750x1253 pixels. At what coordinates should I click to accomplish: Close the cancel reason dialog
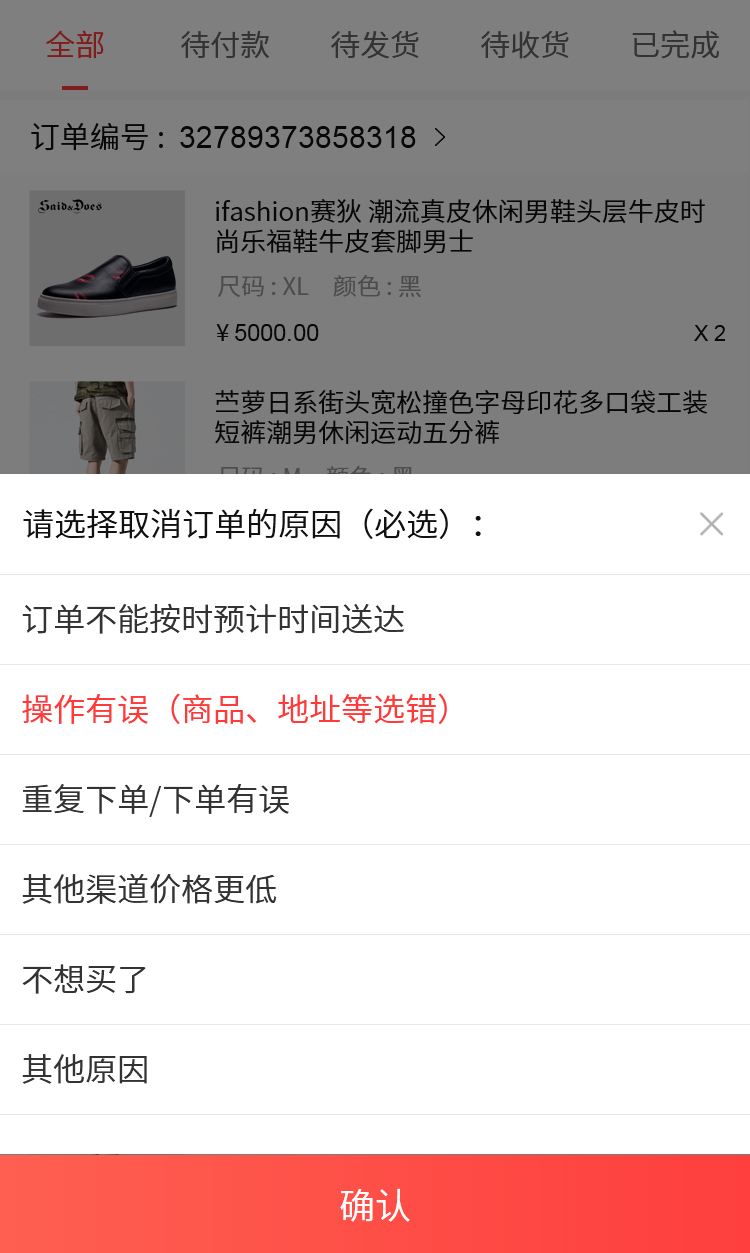711,524
